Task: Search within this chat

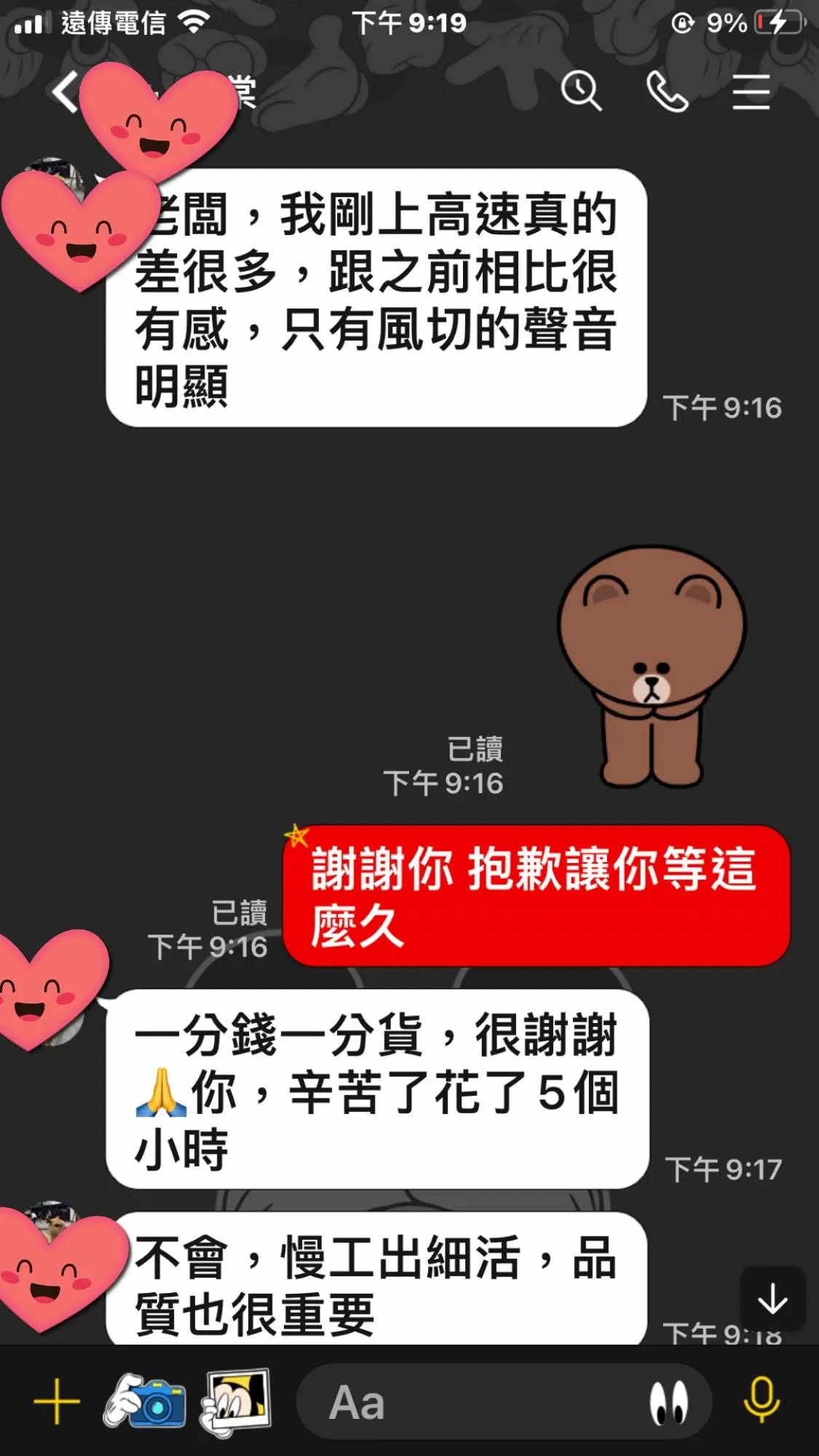Action: (580, 91)
